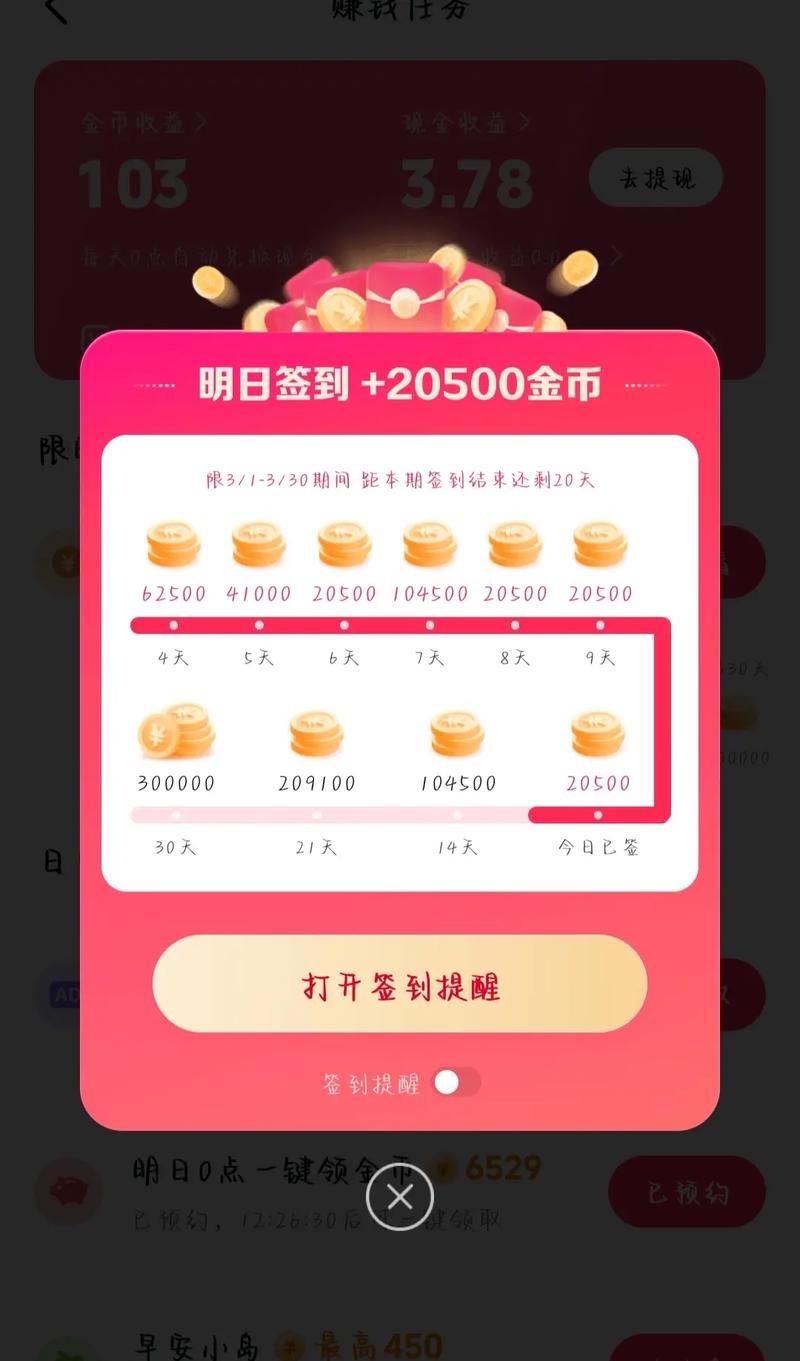
Task: Open the 明日0点一键领金币 task entry
Action: tap(300, 1168)
